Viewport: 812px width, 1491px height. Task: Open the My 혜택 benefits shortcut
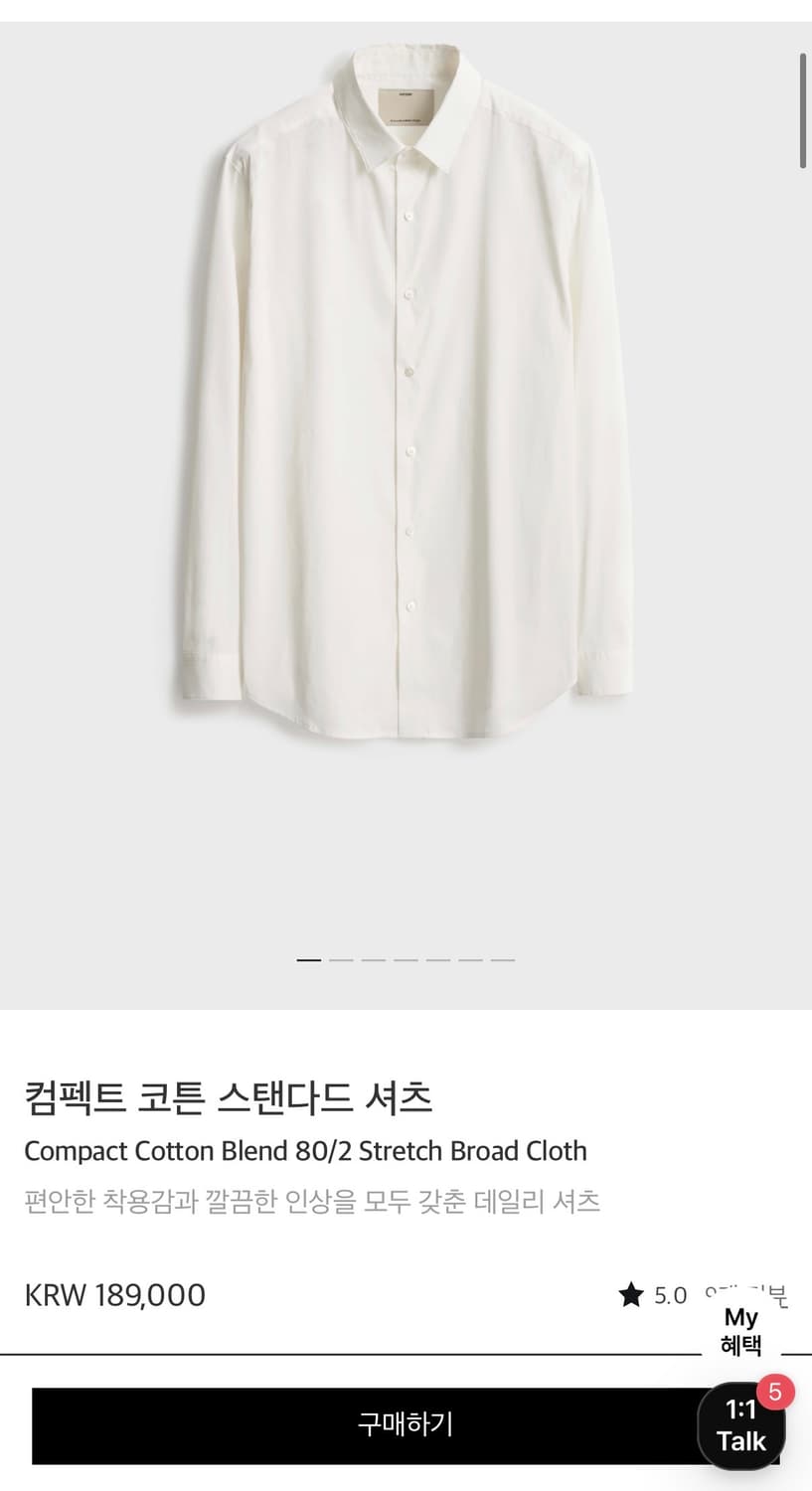click(740, 1330)
